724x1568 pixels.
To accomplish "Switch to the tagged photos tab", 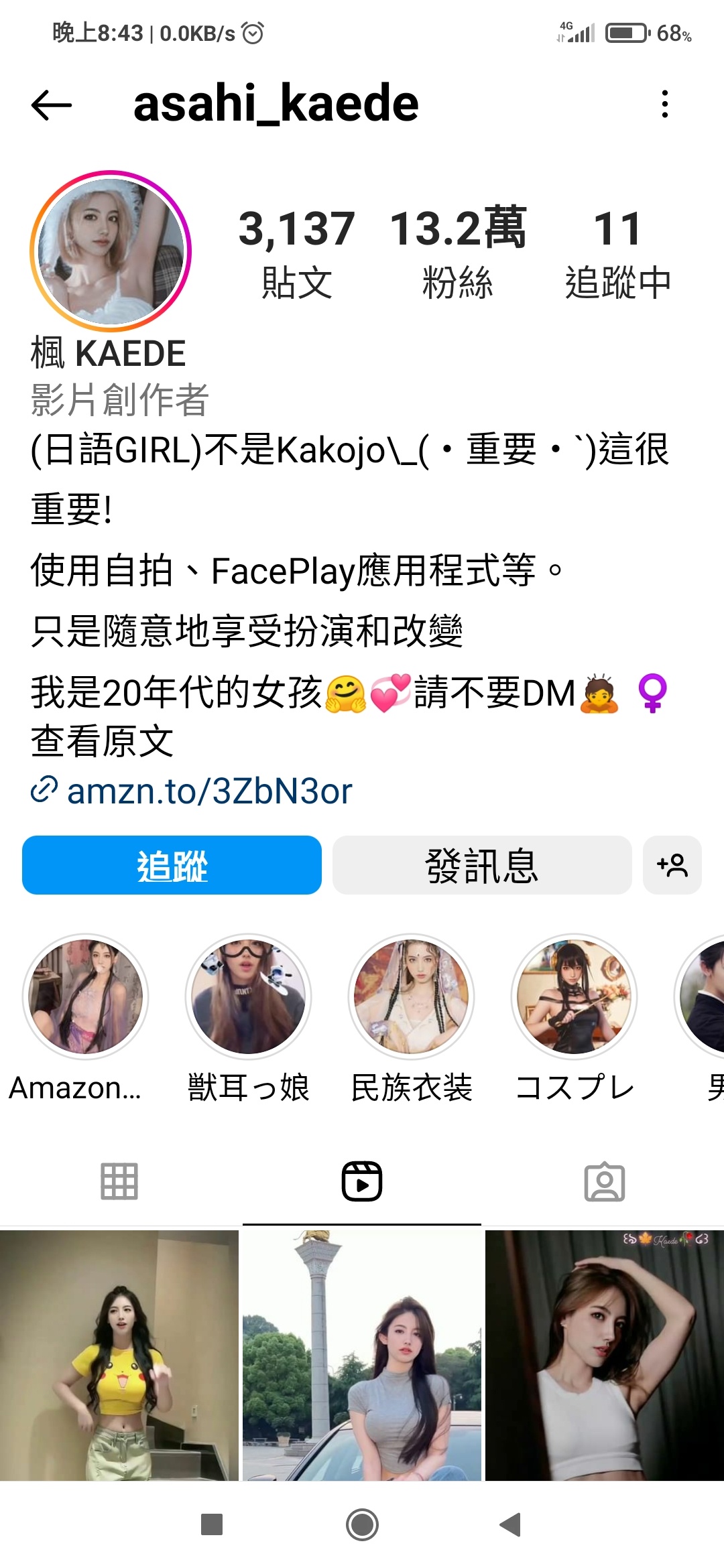I will 604,1181.
